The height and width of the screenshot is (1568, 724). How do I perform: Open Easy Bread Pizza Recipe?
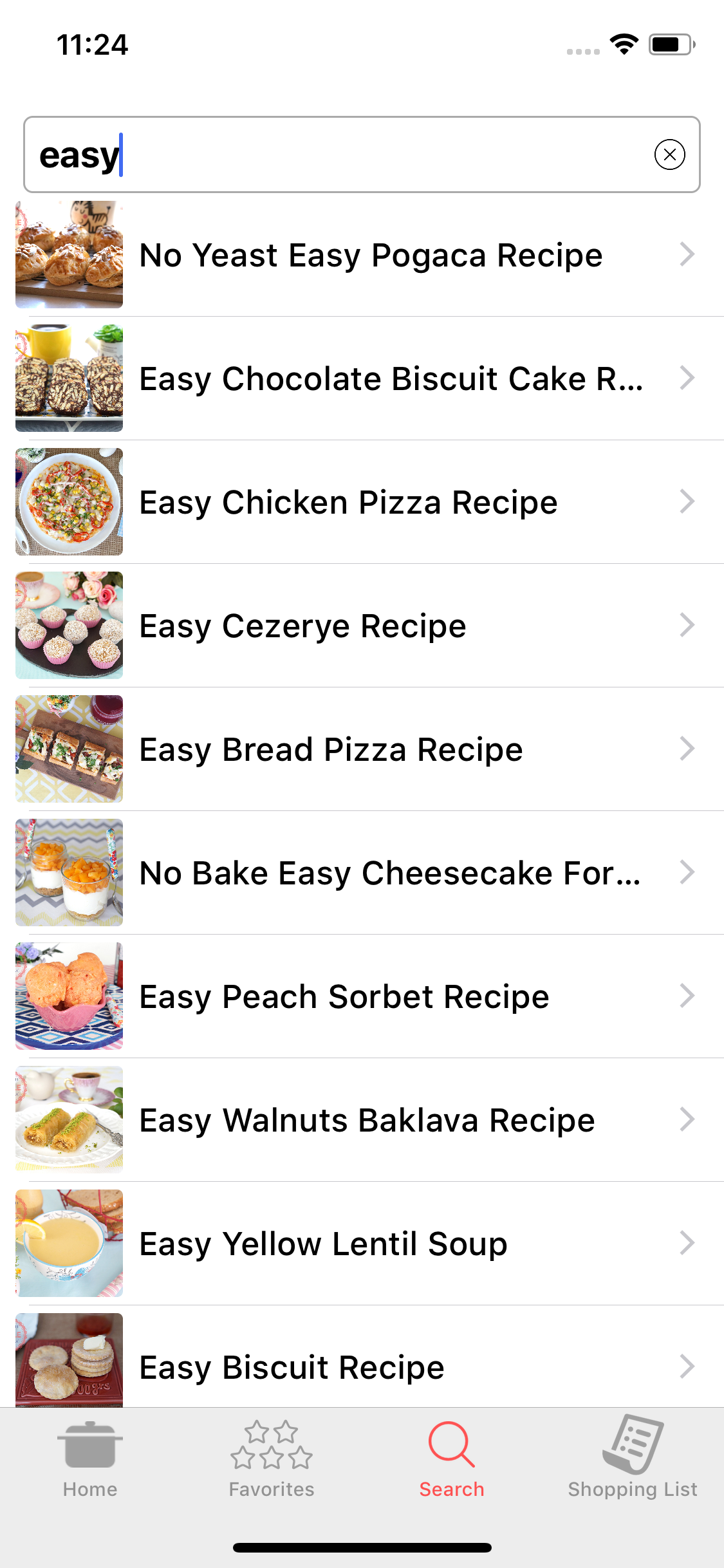tap(331, 750)
